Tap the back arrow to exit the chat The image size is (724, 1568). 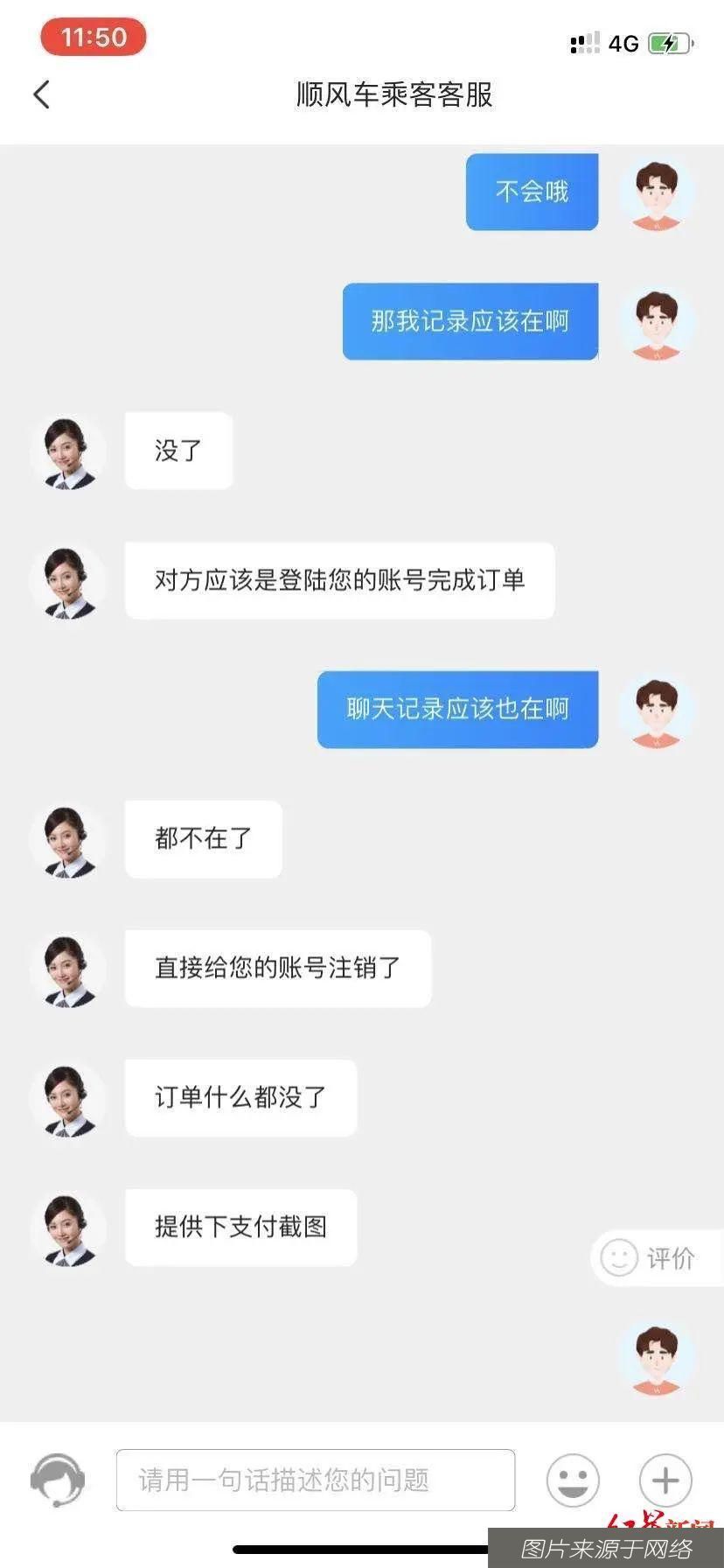tap(41, 94)
